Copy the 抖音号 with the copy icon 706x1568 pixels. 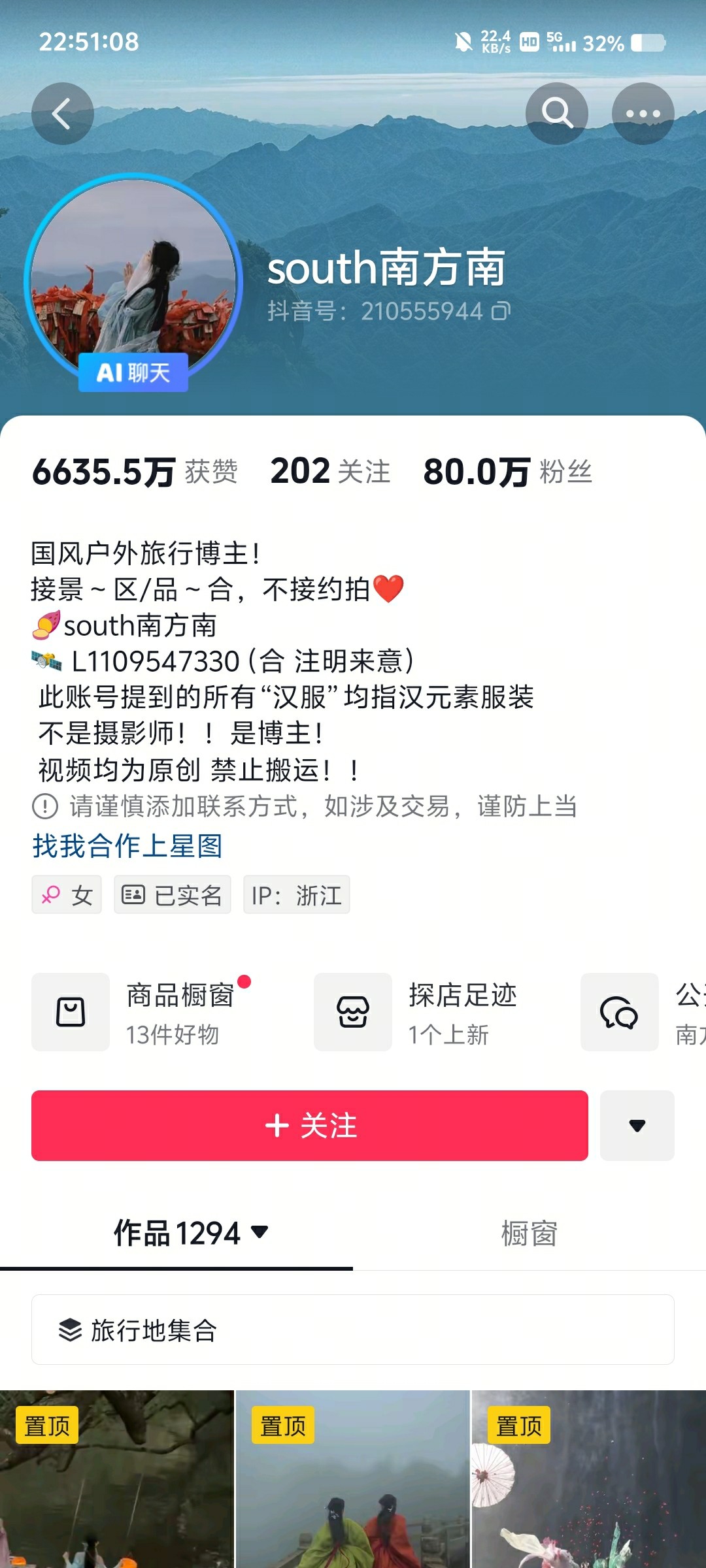[x=501, y=311]
